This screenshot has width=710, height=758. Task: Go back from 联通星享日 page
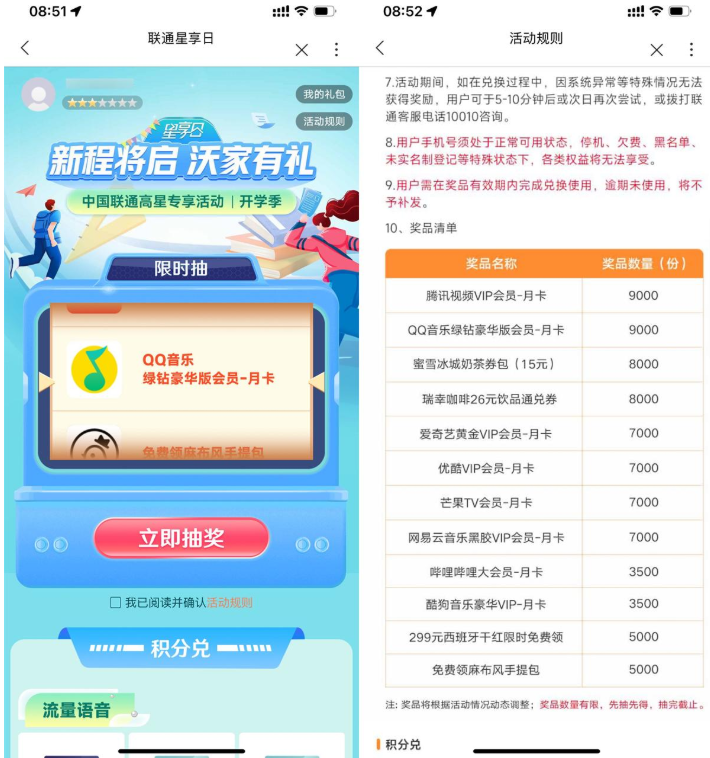click(x=25, y=48)
